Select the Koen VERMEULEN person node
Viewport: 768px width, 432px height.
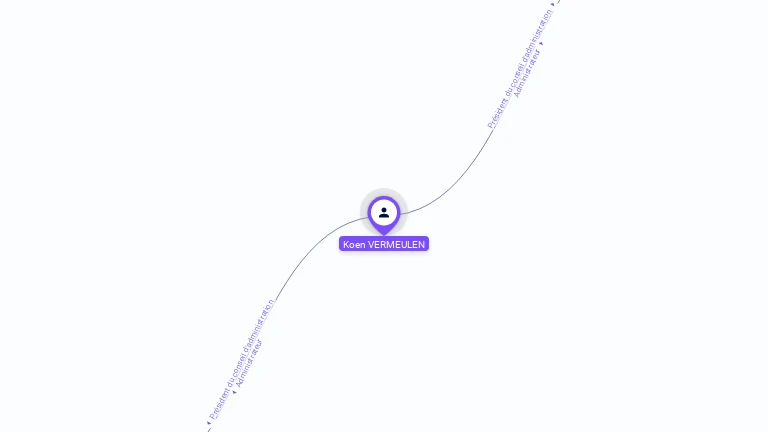[384, 213]
